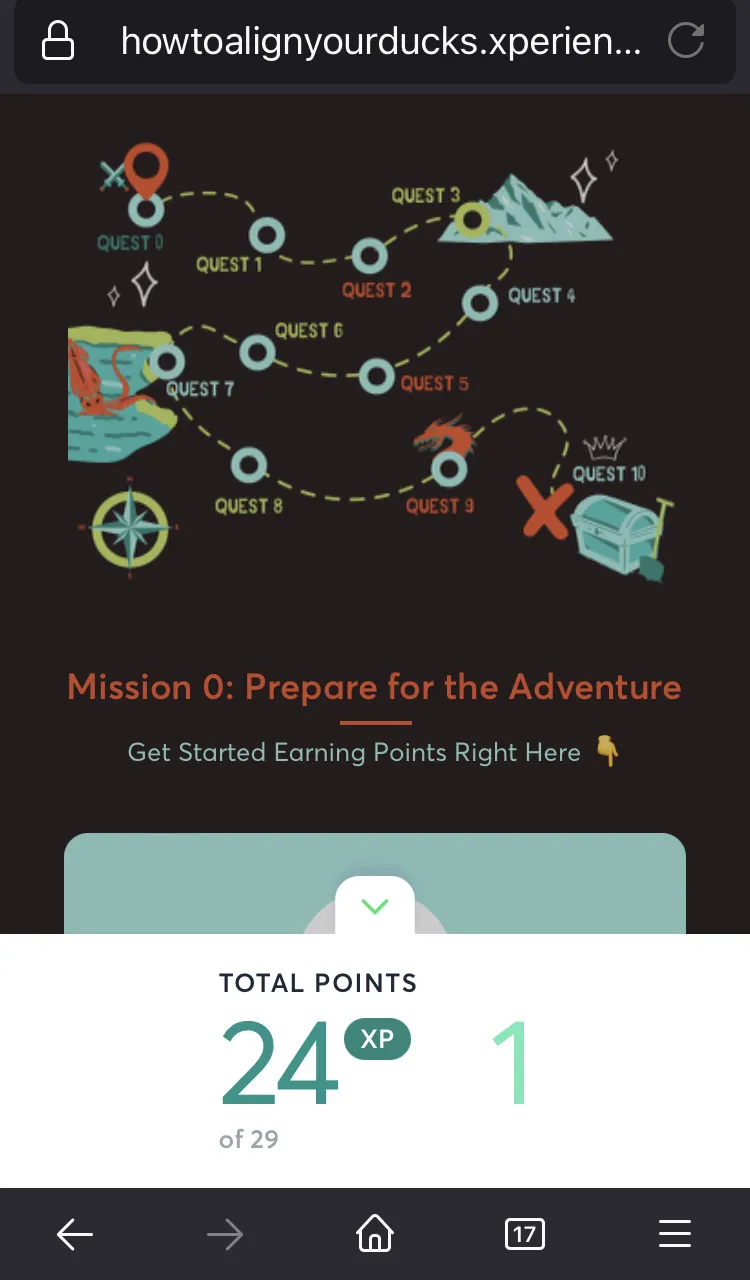Image resolution: width=750 pixels, height=1280 pixels.
Task: Collapse the Total Points panel chevron
Action: [375, 906]
